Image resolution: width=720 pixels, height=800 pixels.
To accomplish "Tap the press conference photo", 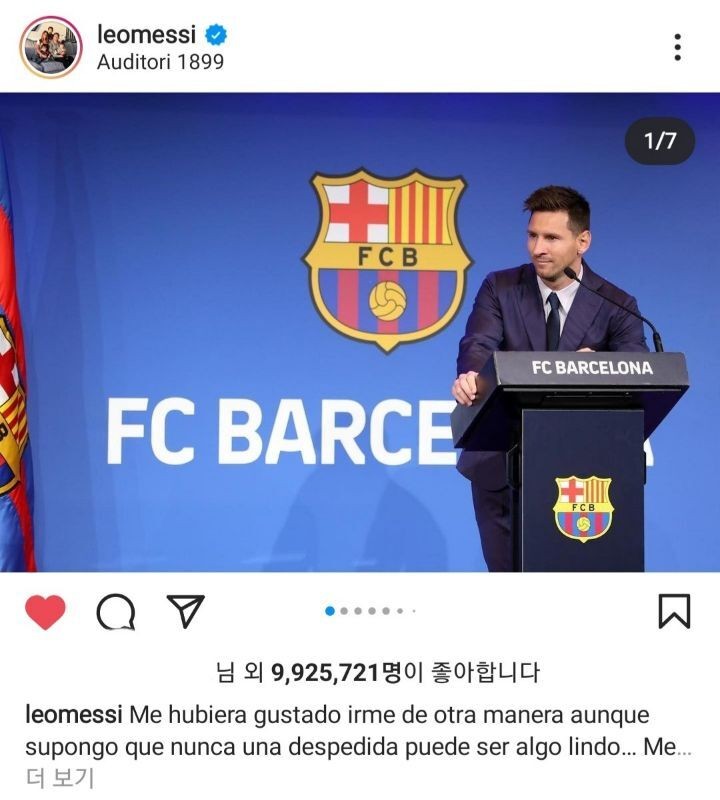I will pyautogui.click(x=360, y=333).
